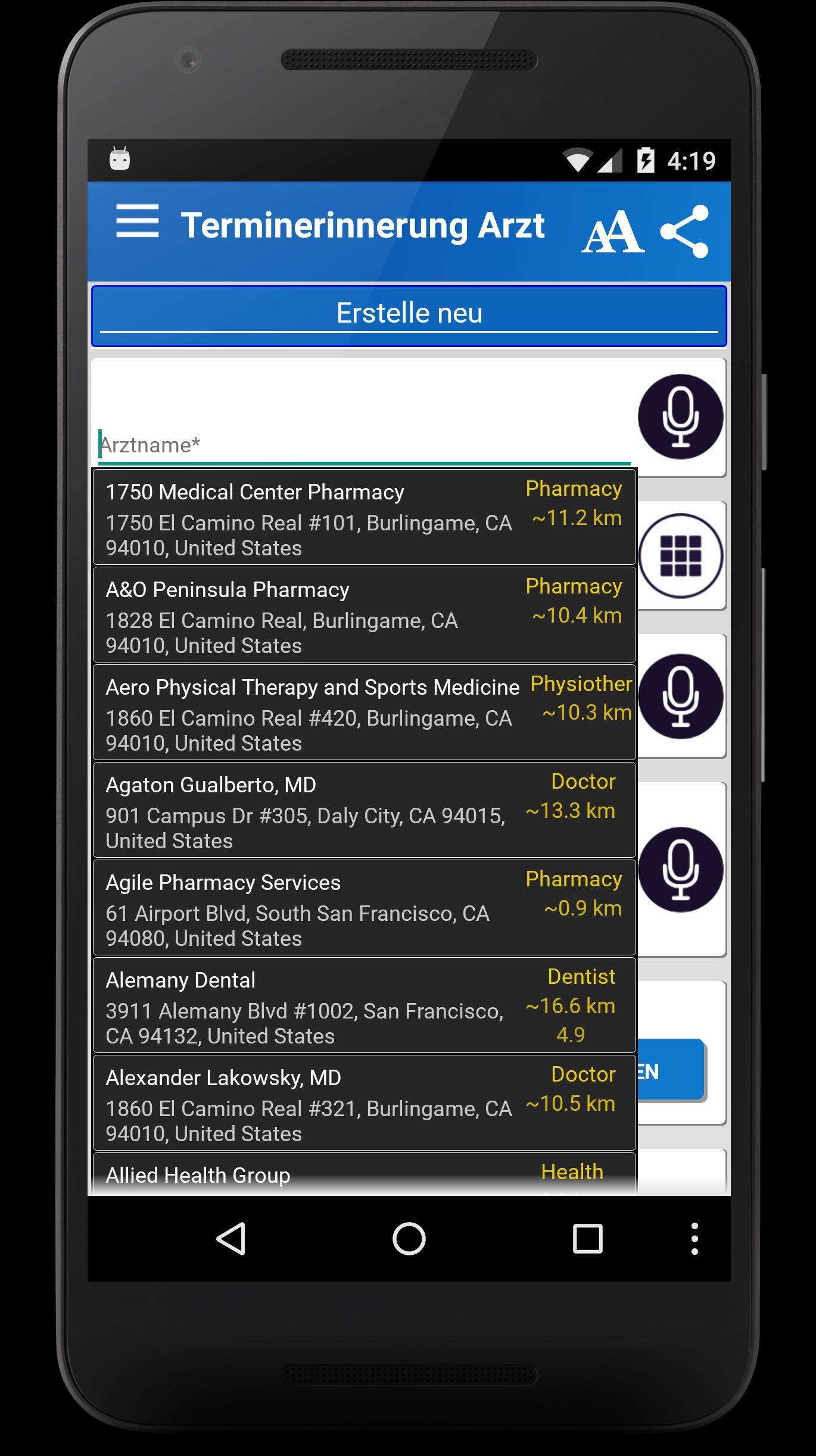The height and width of the screenshot is (1456, 816).
Task: Select the Alemany Dental suggestion
Action: [364, 1005]
